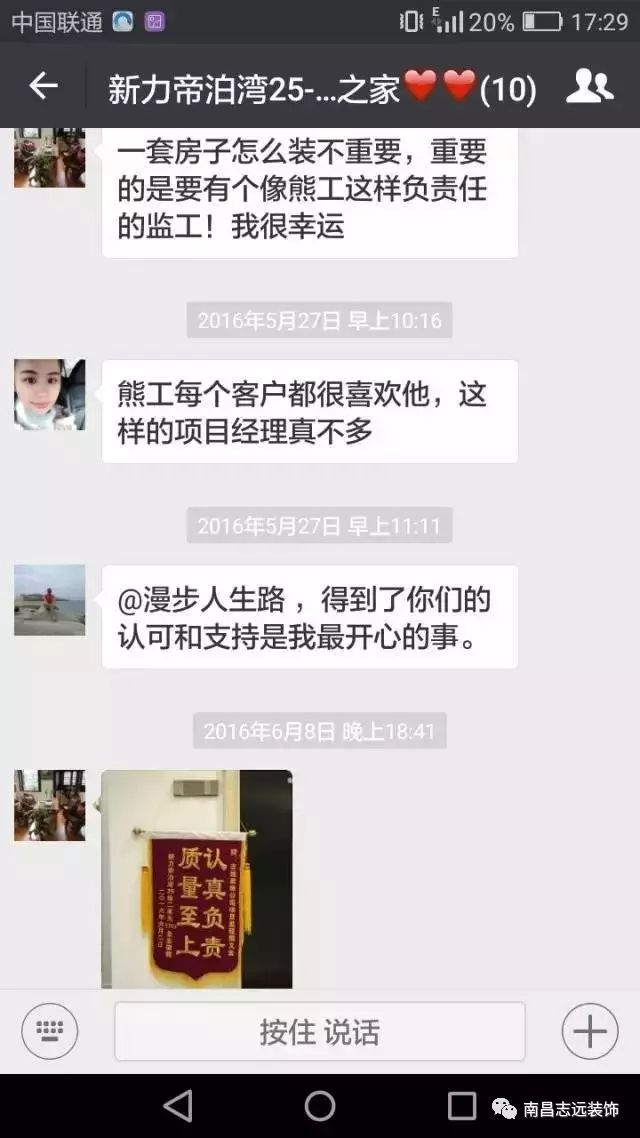
Task: Open the plus attachment menu
Action: [x=589, y=1031]
